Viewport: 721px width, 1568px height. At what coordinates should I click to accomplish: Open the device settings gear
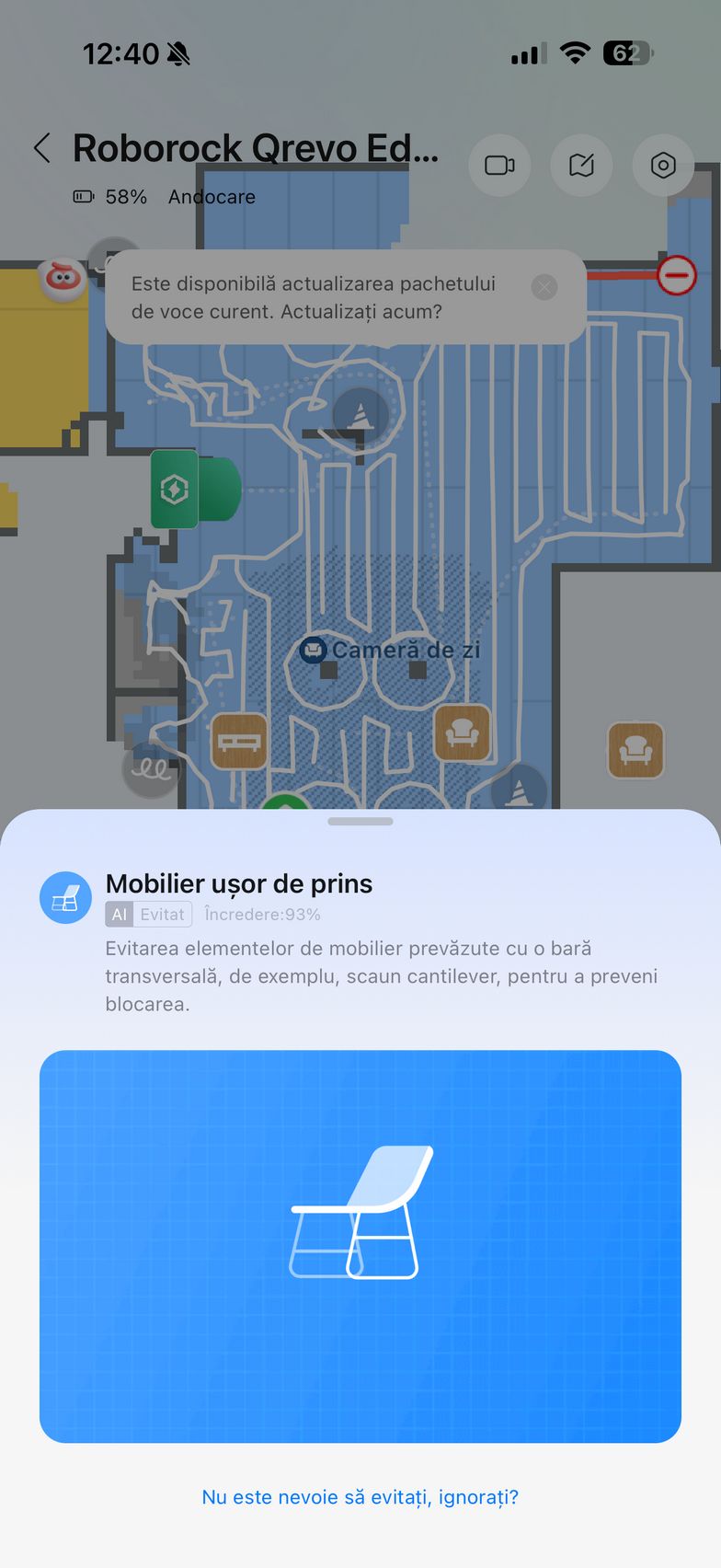tap(663, 166)
